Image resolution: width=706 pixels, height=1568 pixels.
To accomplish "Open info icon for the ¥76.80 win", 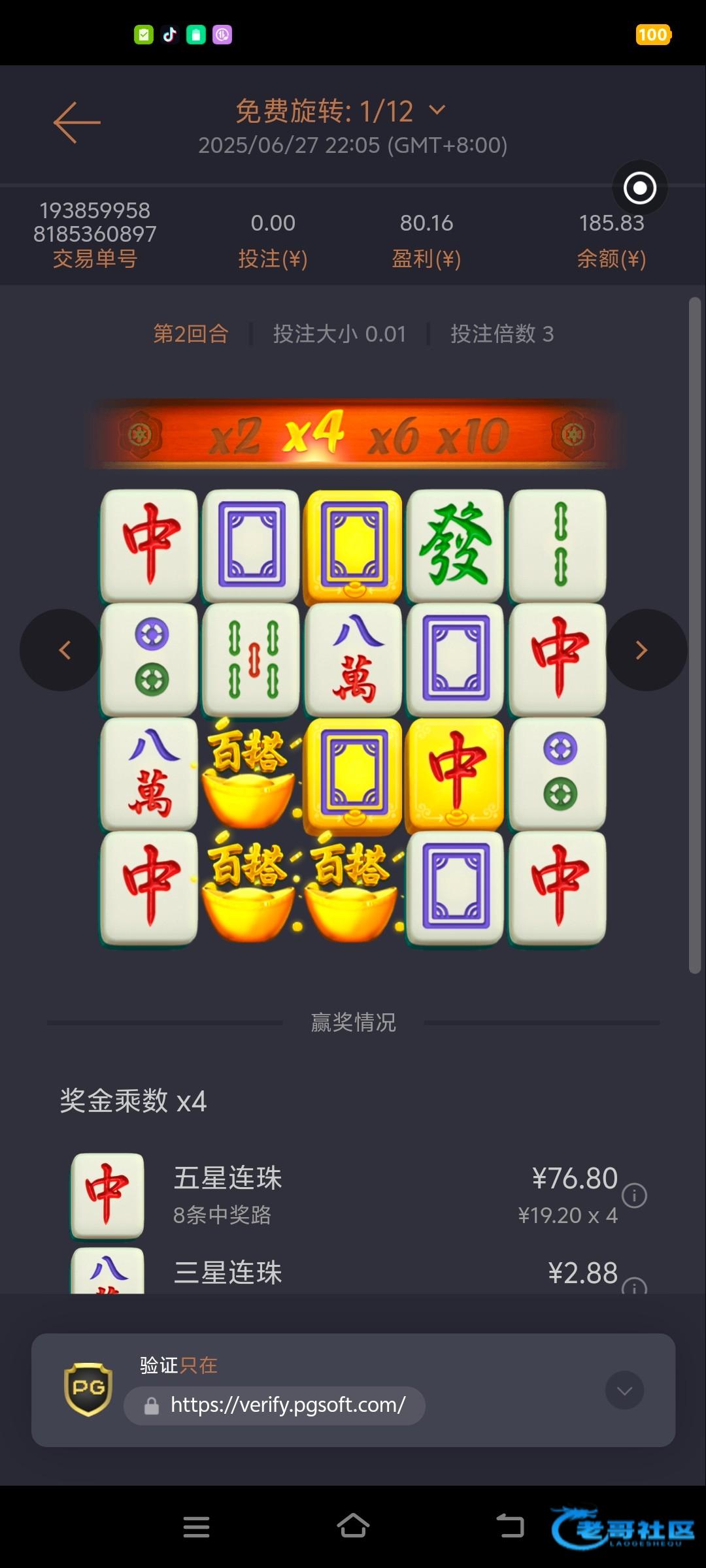I will 634,1196.
